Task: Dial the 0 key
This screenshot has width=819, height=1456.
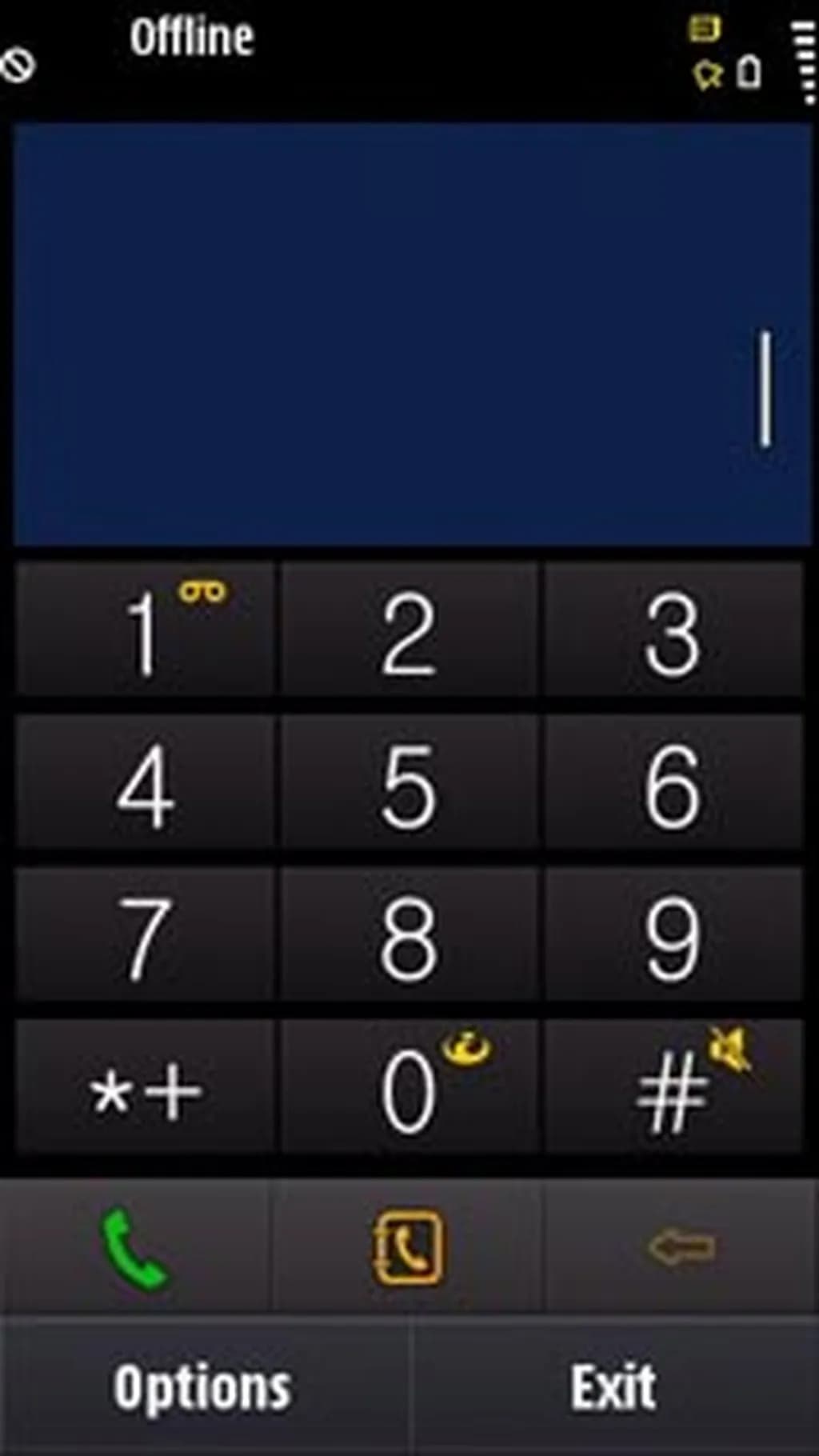Action: click(409, 1088)
